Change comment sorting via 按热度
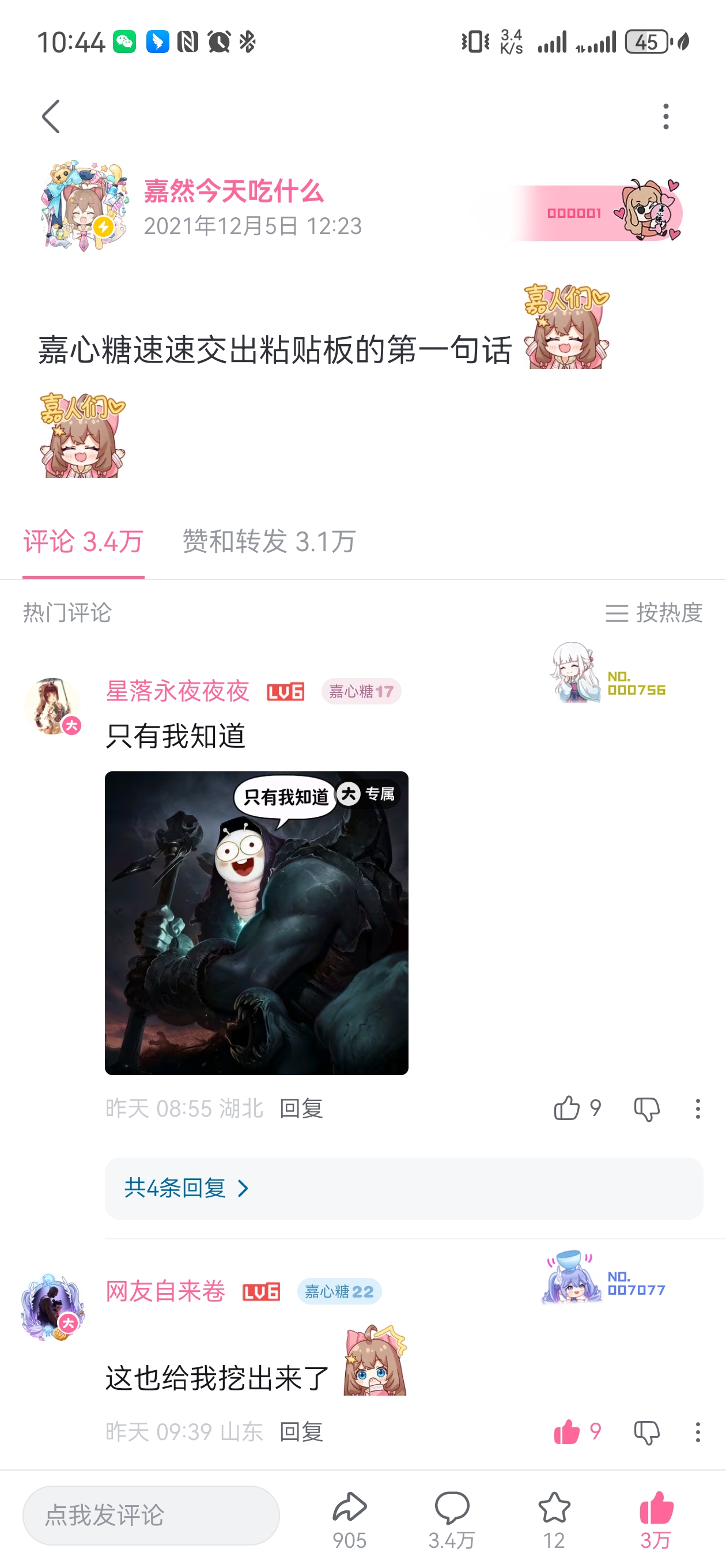Viewport: 726px width, 1568px height. pos(653,612)
